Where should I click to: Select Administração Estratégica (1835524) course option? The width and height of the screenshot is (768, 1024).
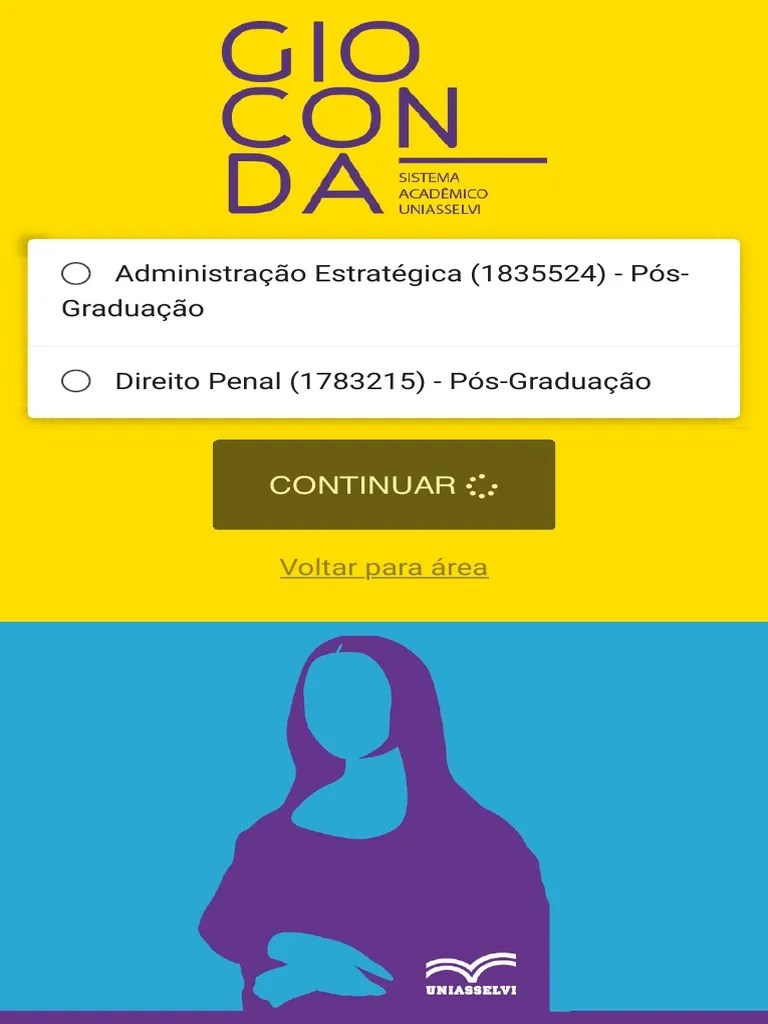pos(76,274)
